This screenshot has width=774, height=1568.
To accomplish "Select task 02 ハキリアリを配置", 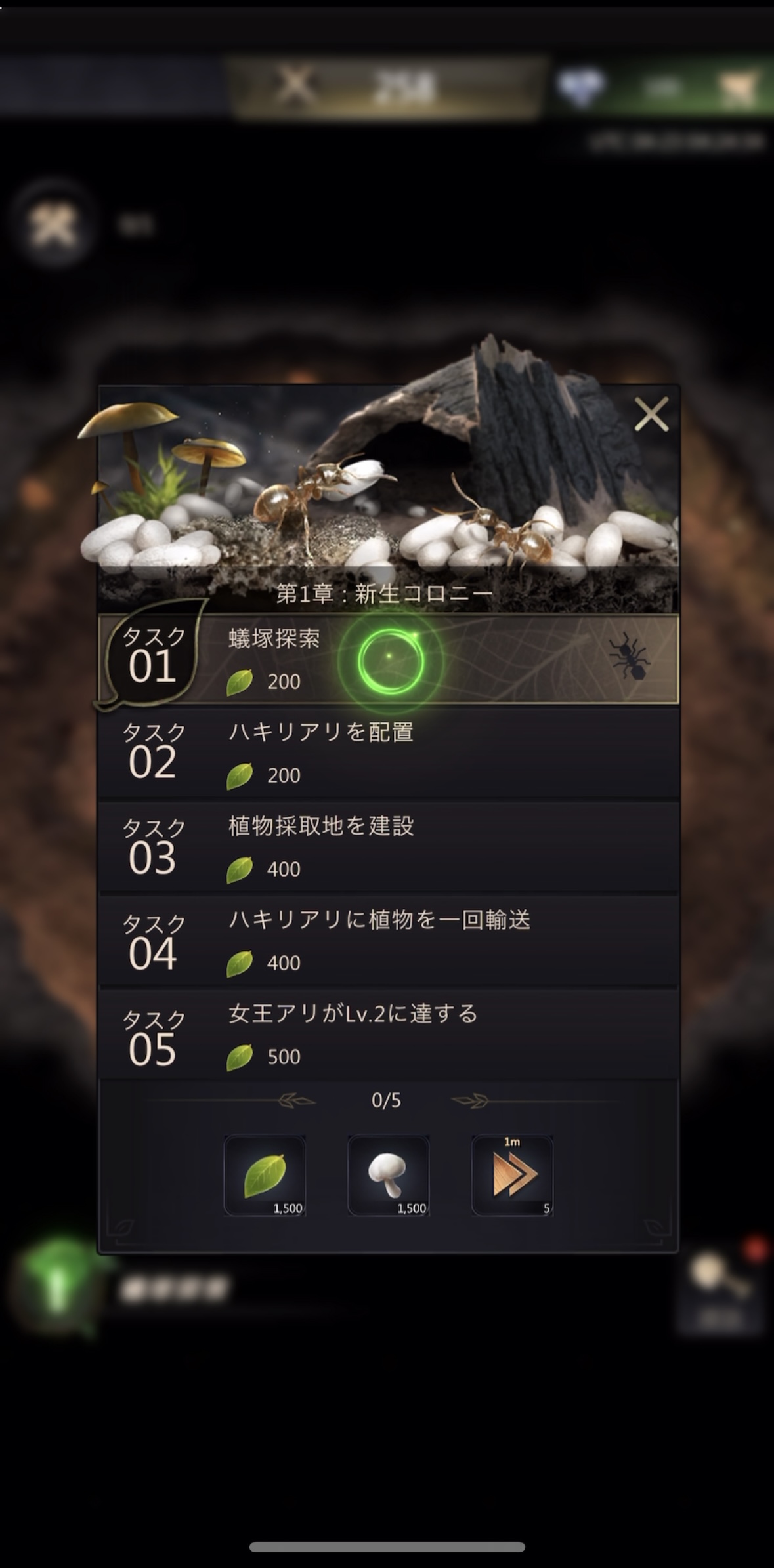I will pyautogui.click(x=388, y=753).
